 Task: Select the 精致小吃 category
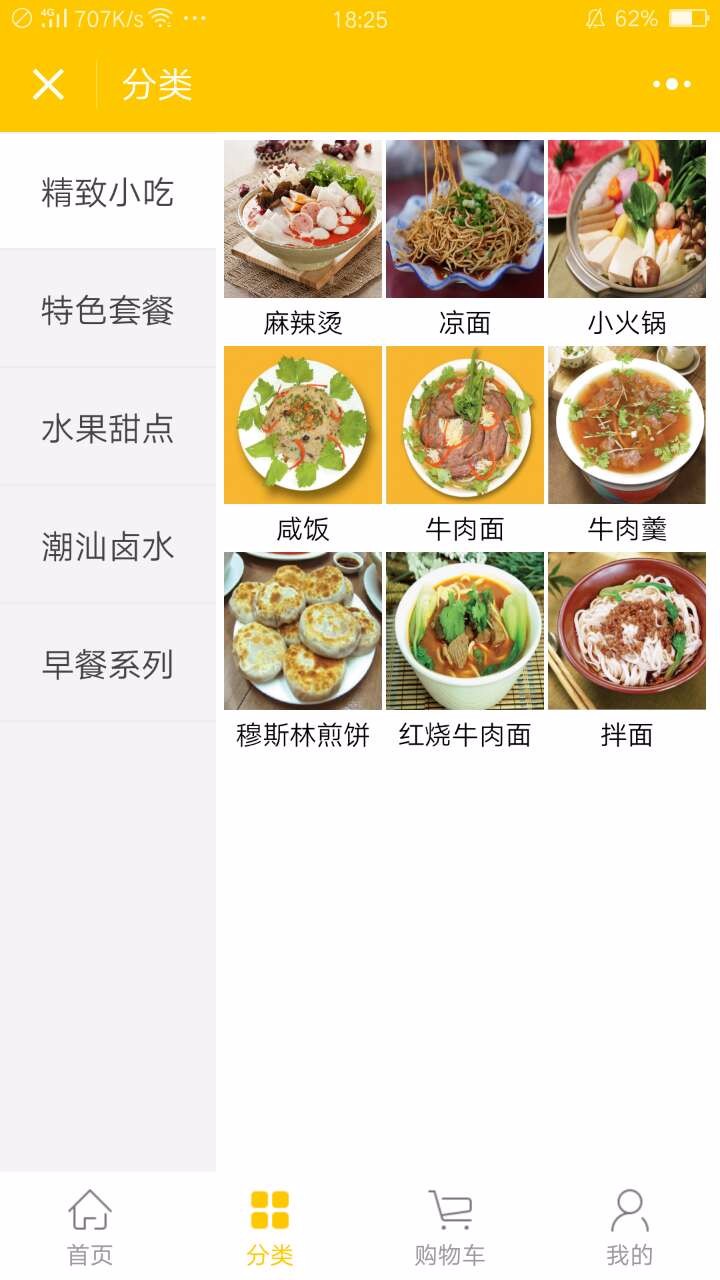click(105, 190)
